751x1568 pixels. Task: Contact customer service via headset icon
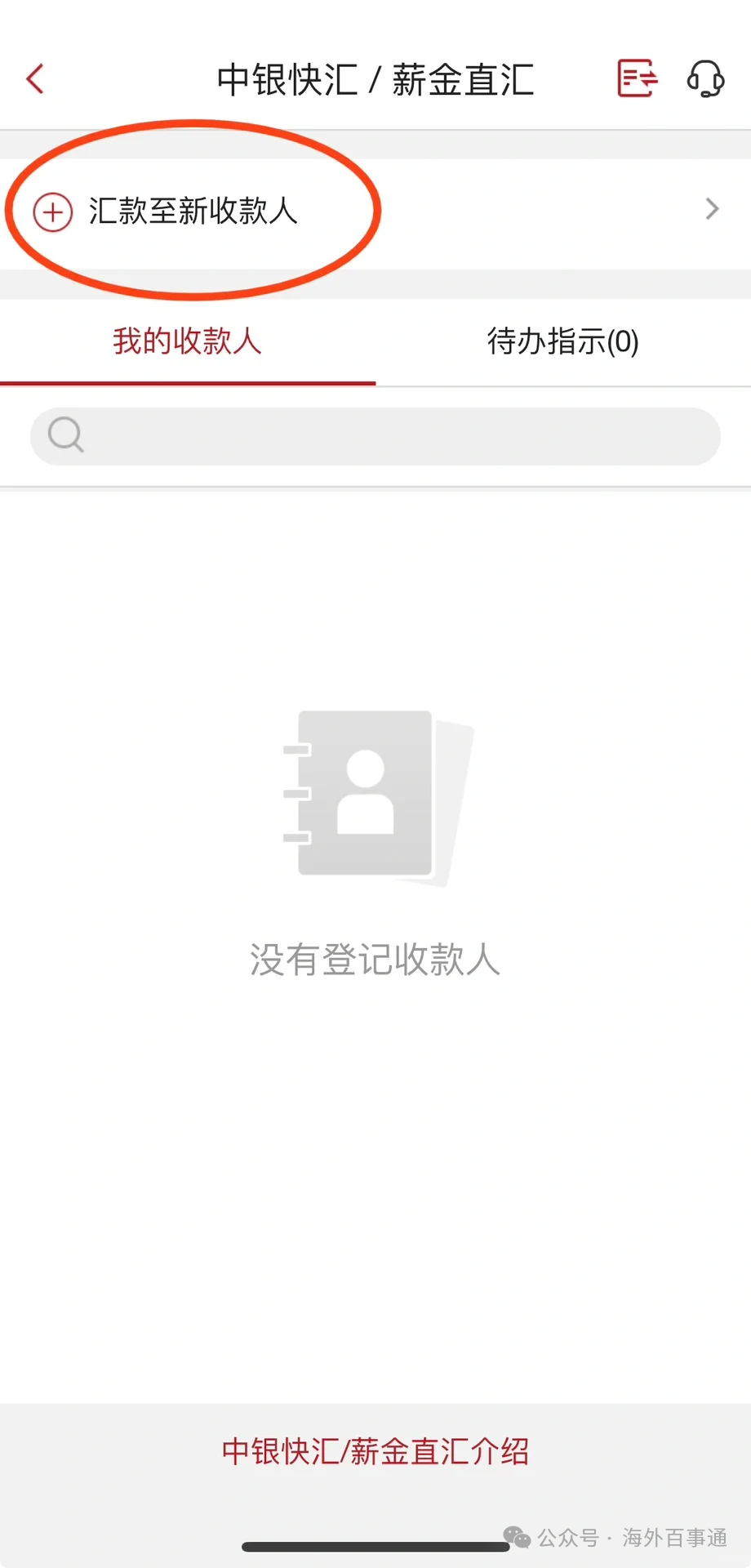click(706, 78)
